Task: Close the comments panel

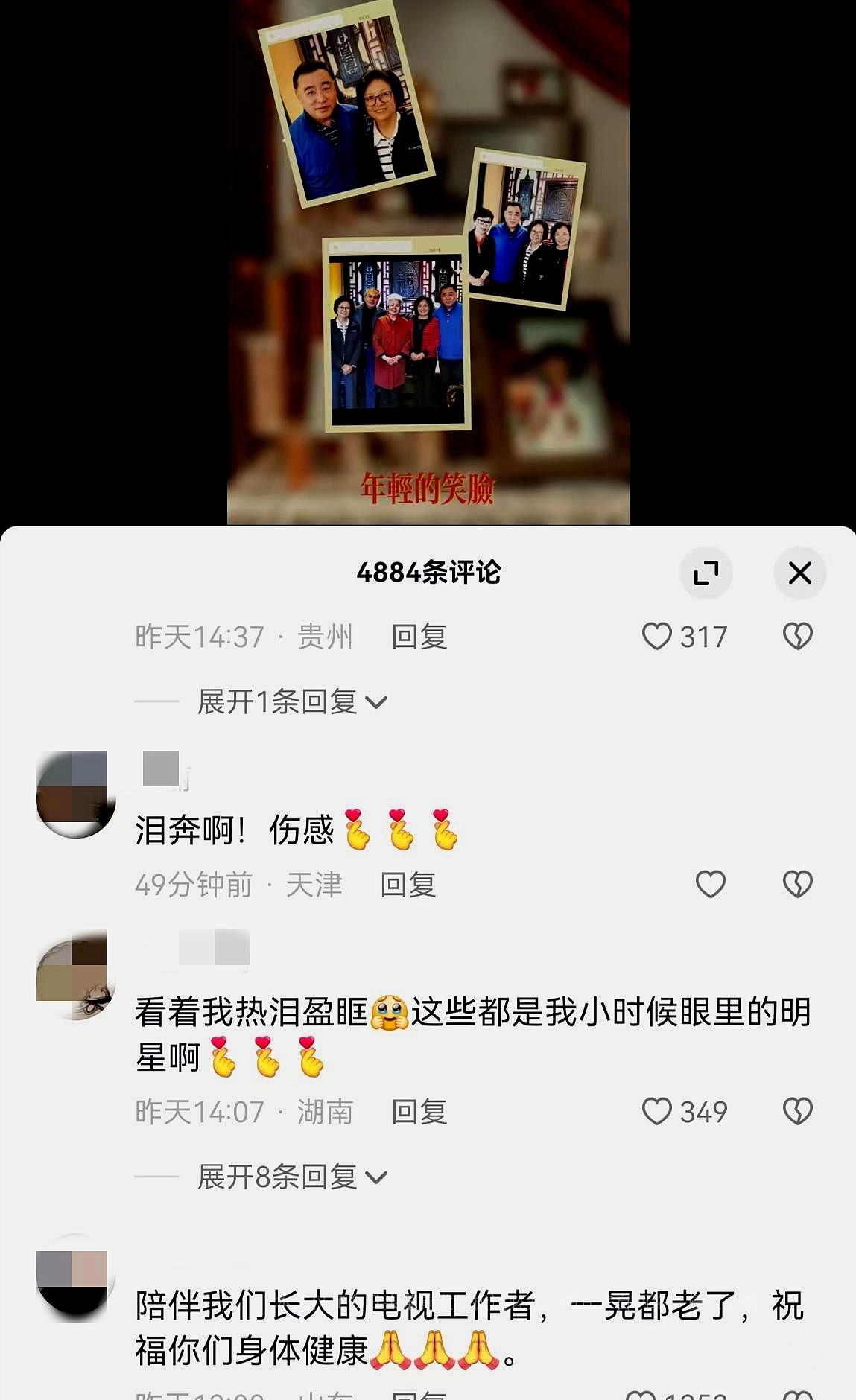Action: point(799,573)
